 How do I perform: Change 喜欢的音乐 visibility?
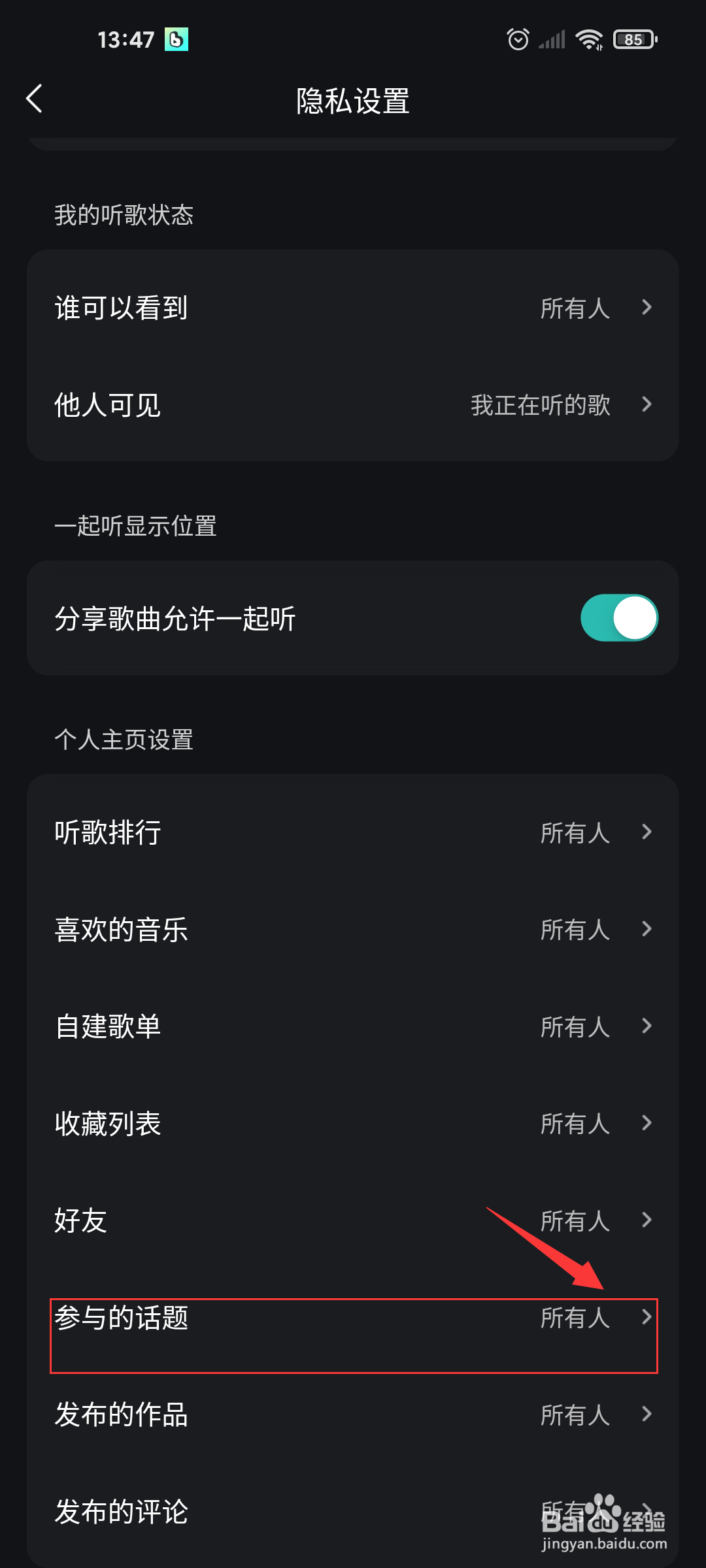pos(353,929)
